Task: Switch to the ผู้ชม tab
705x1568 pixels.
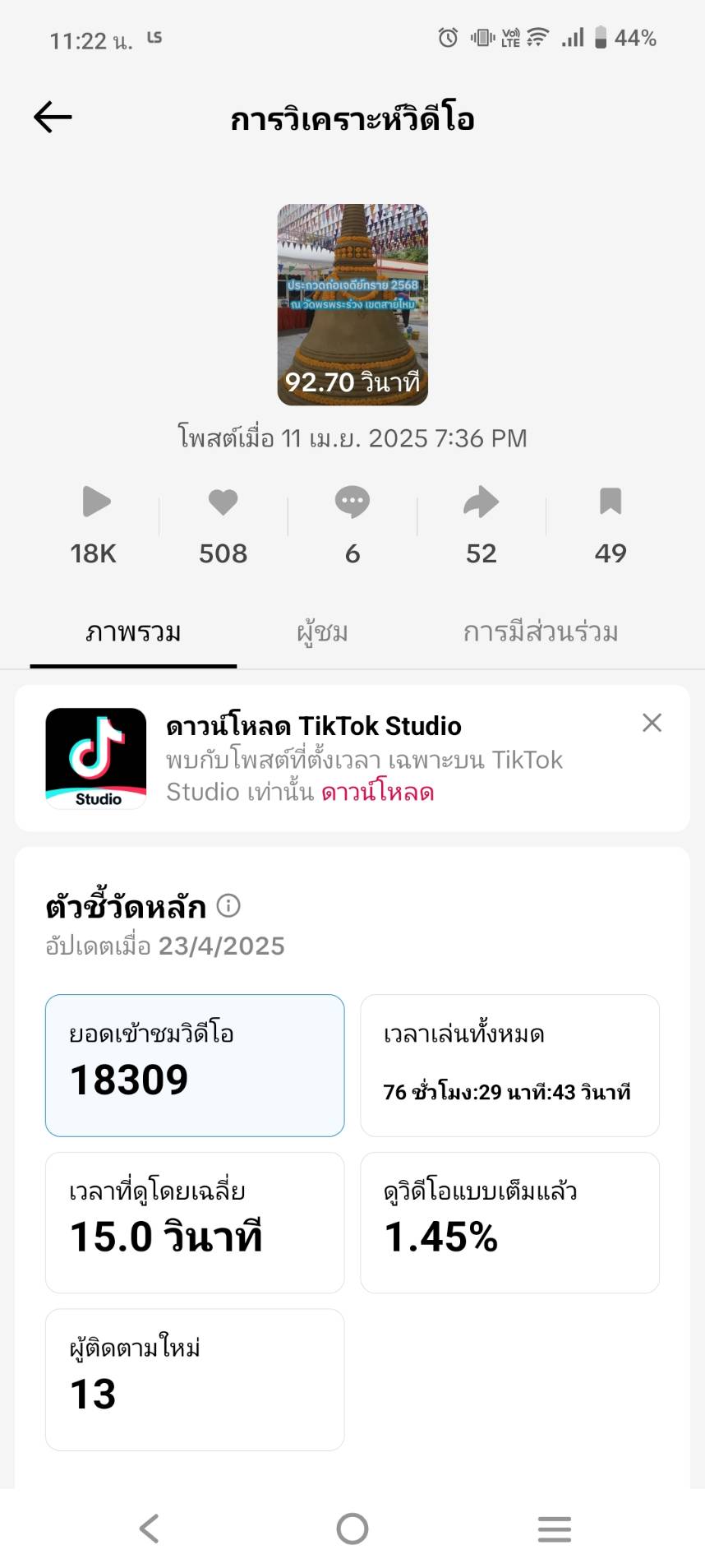Action: point(322,632)
